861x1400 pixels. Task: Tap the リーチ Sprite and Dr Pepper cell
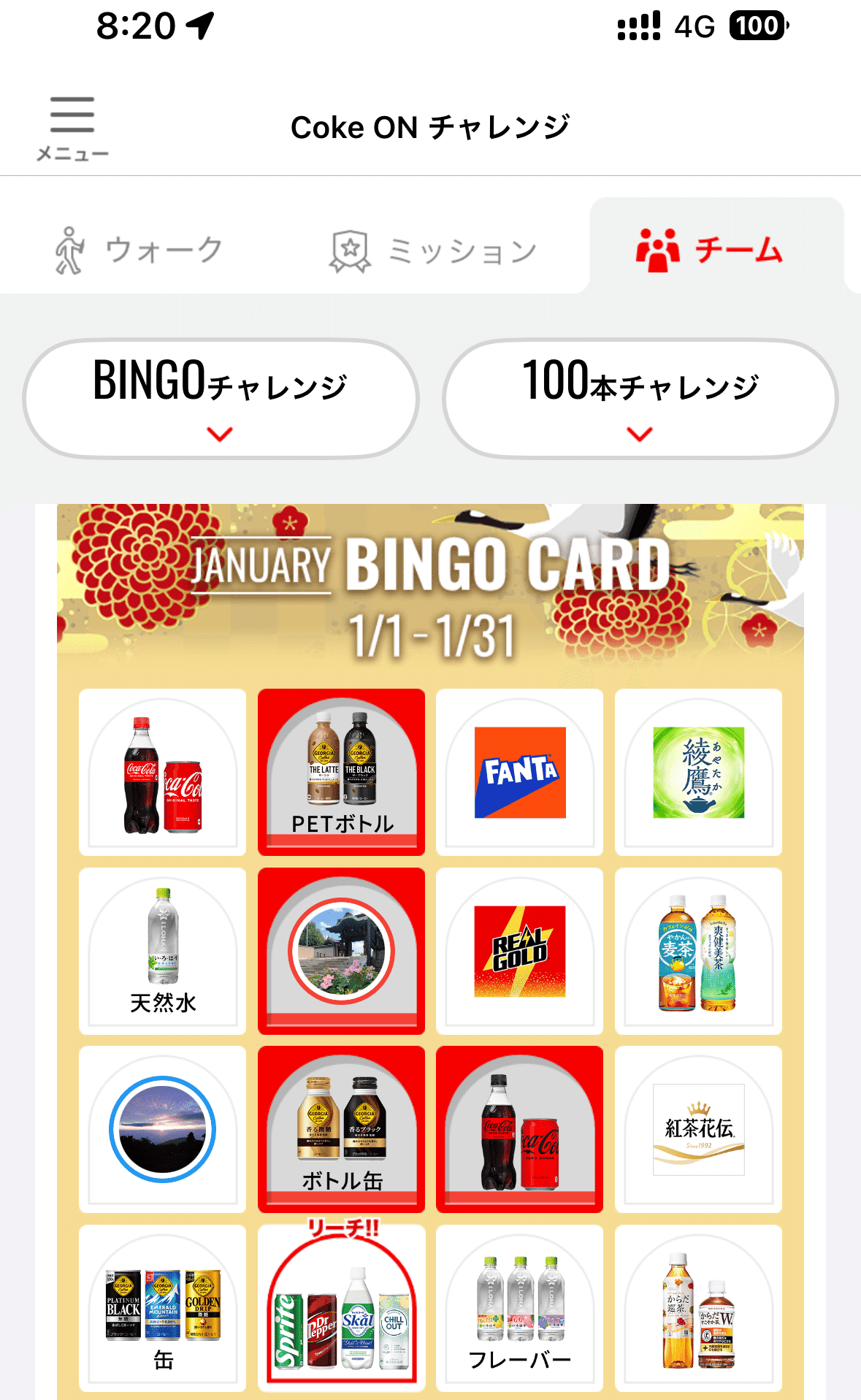(341, 1308)
